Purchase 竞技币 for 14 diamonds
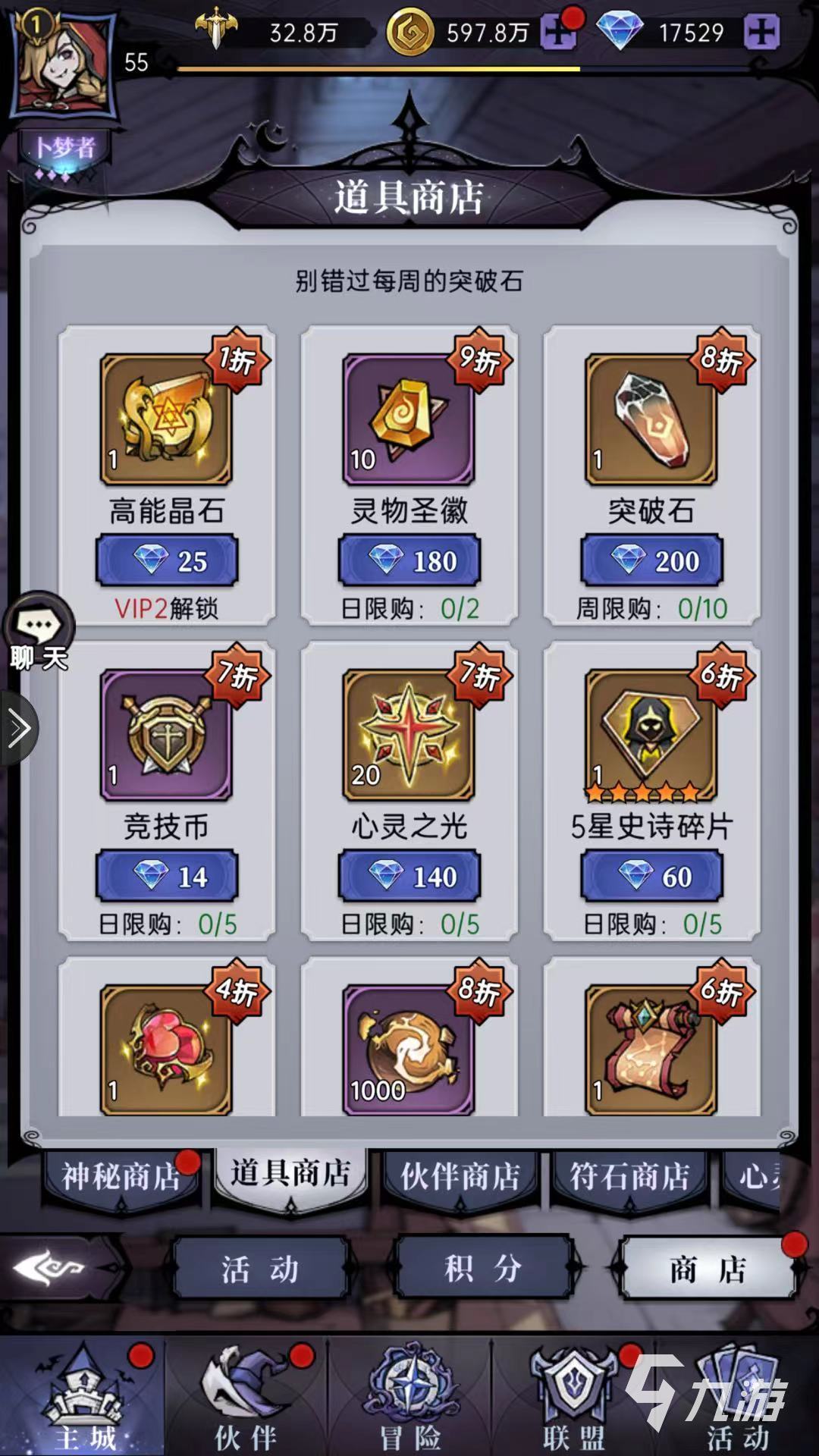The width and height of the screenshot is (819, 1456). pyautogui.click(x=167, y=877)
